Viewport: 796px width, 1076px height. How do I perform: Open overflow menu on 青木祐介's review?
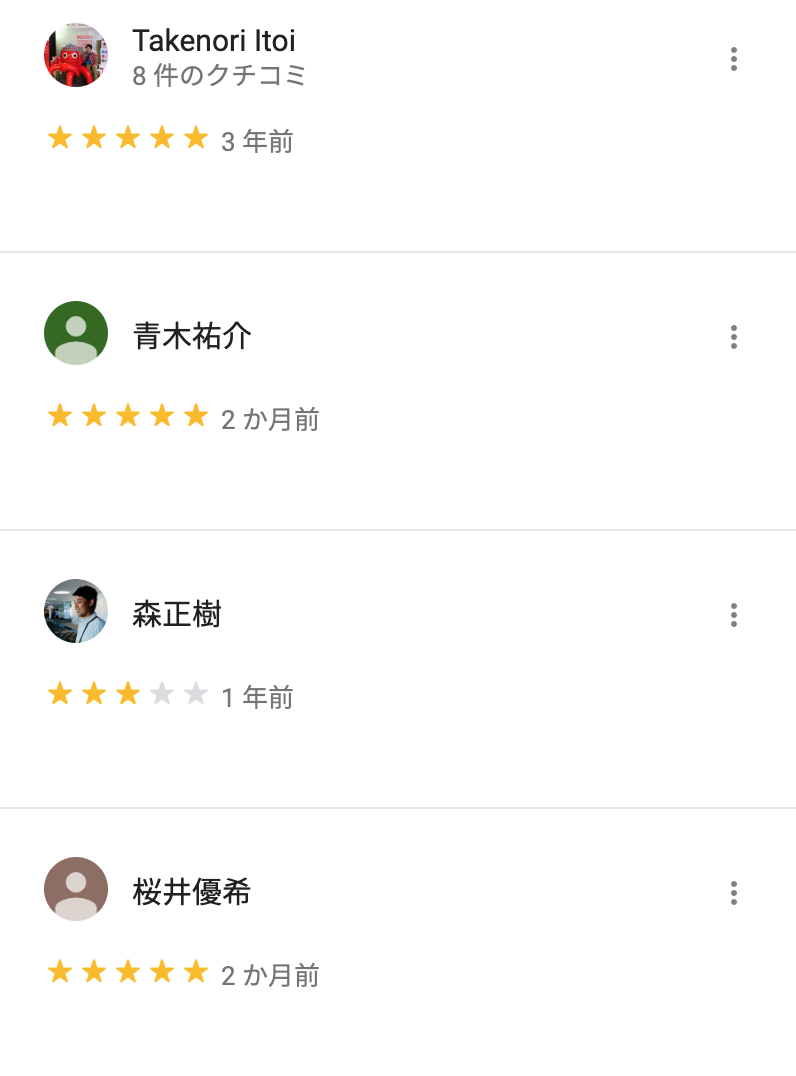click(734, 337)
